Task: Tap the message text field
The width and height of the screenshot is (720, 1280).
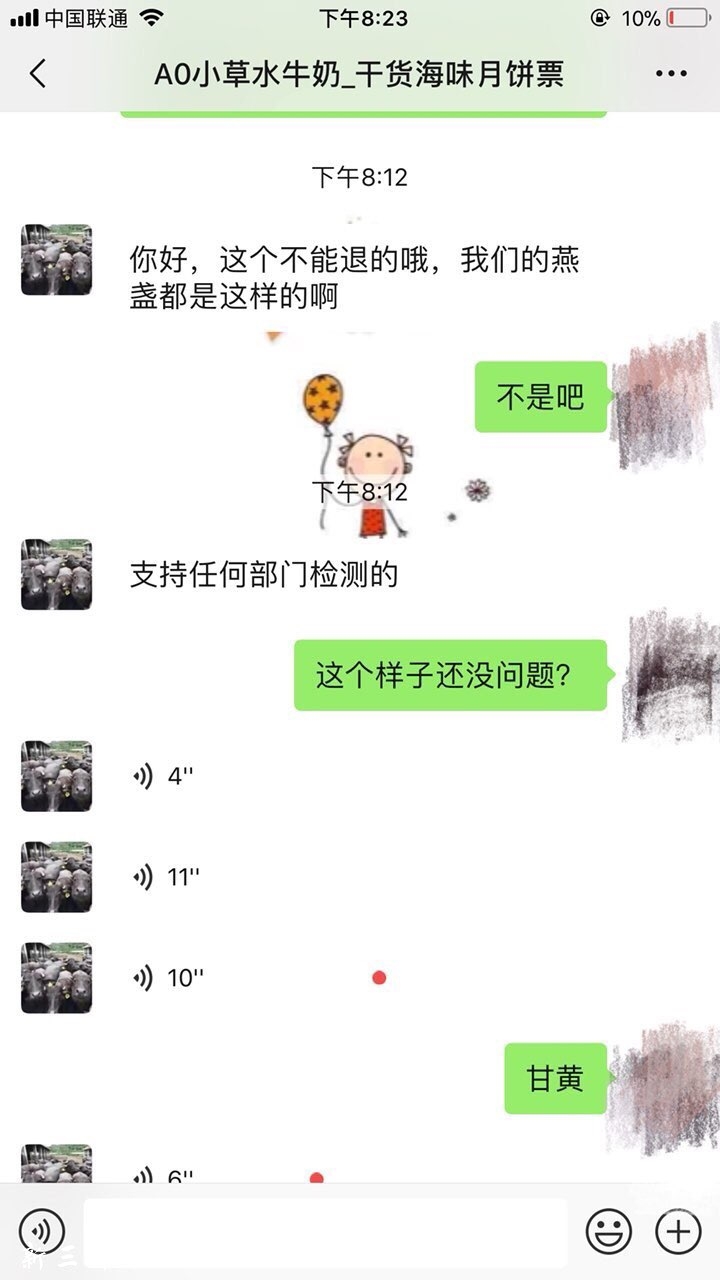Action: [x=325, y=1232]
